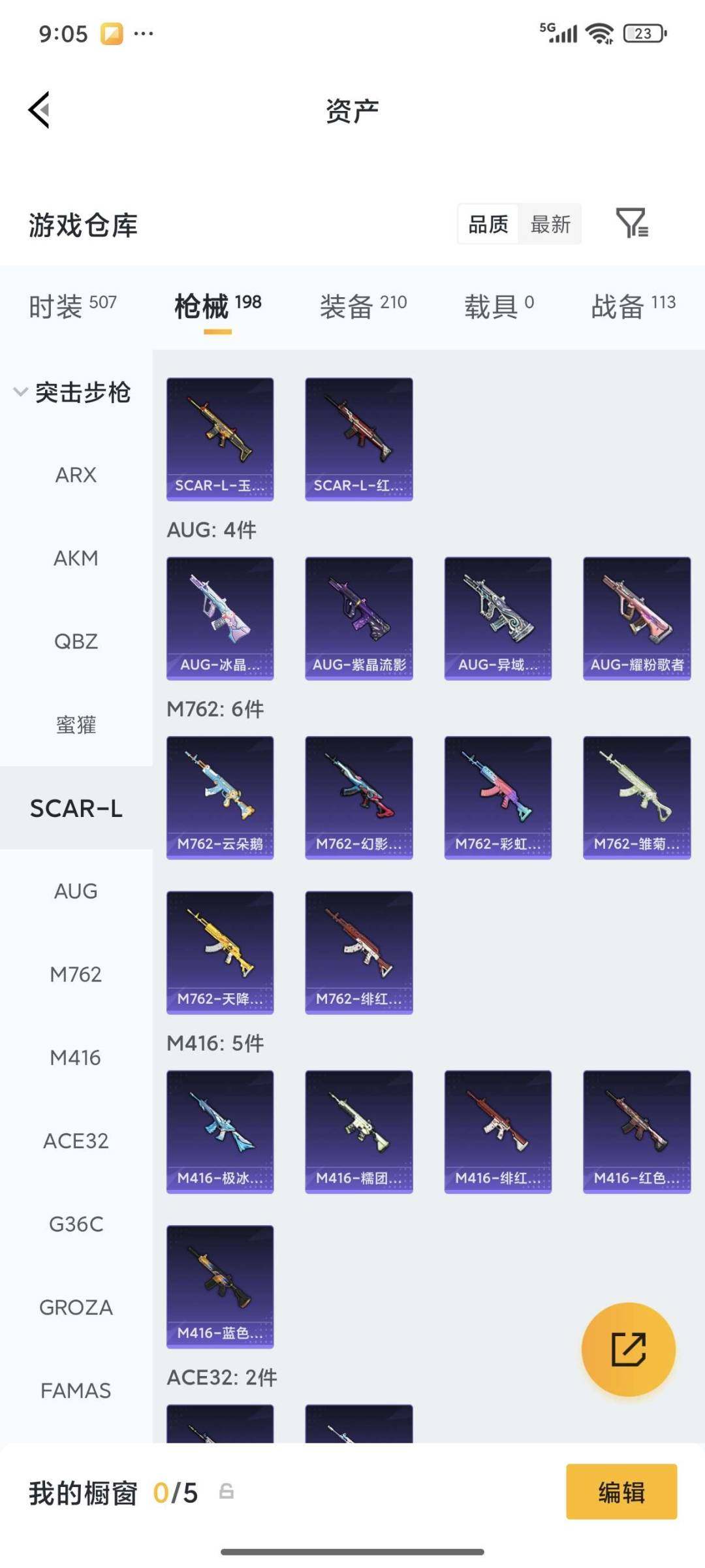Open the AUG-紫晶流影 skin
705x1568 pixels.
(358, 618)
